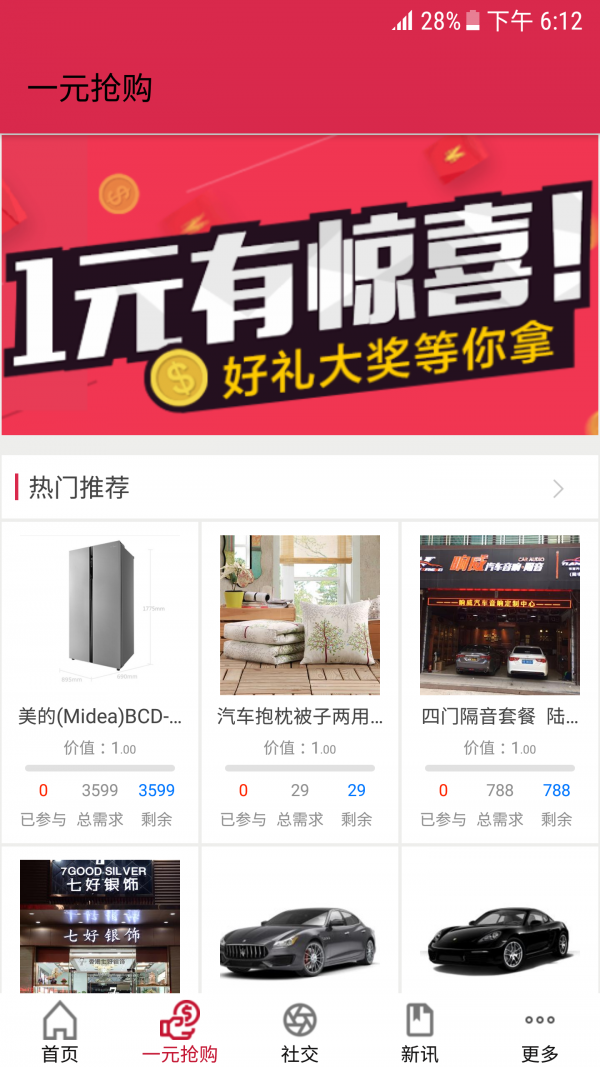Switch to the 社交 tab
Image resolution: width=600 pixels, height=1067 pixels.
click(300, 1032)
